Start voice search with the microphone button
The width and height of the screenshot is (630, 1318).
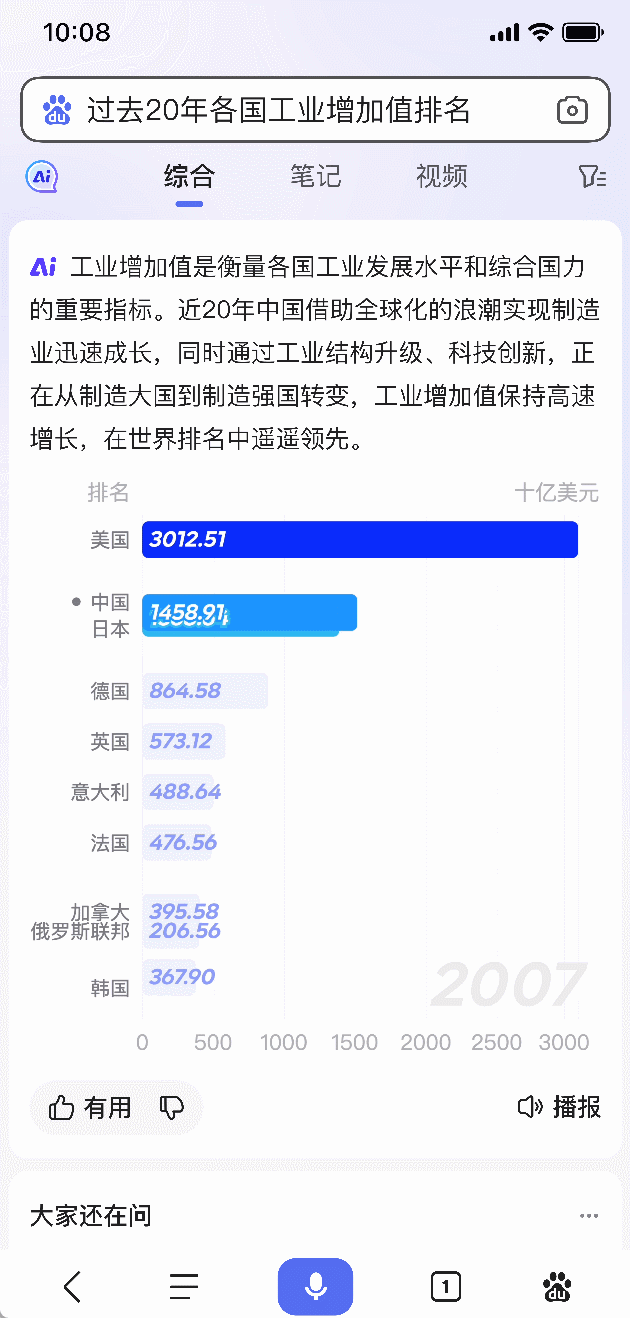315,1286
